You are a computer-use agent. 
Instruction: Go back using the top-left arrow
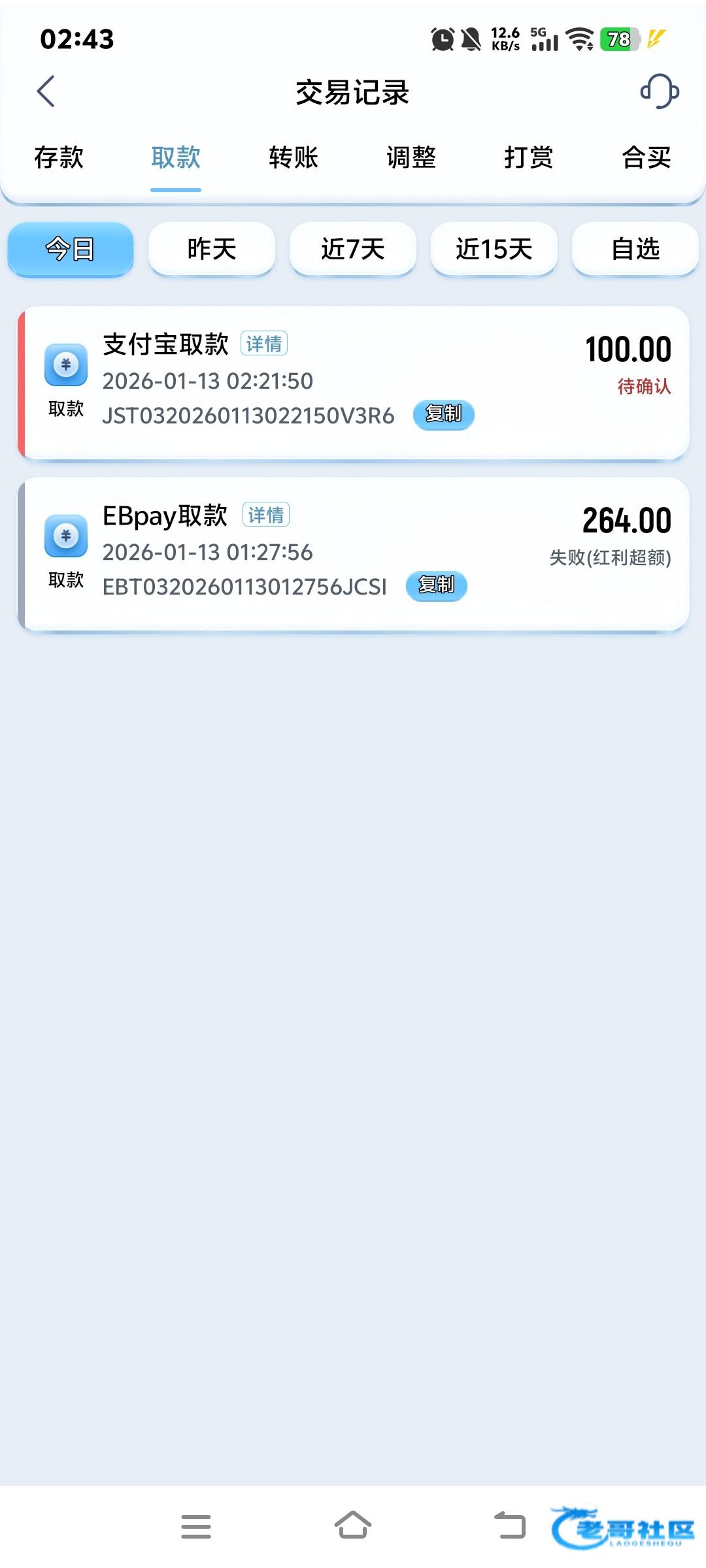coord(46,91)
